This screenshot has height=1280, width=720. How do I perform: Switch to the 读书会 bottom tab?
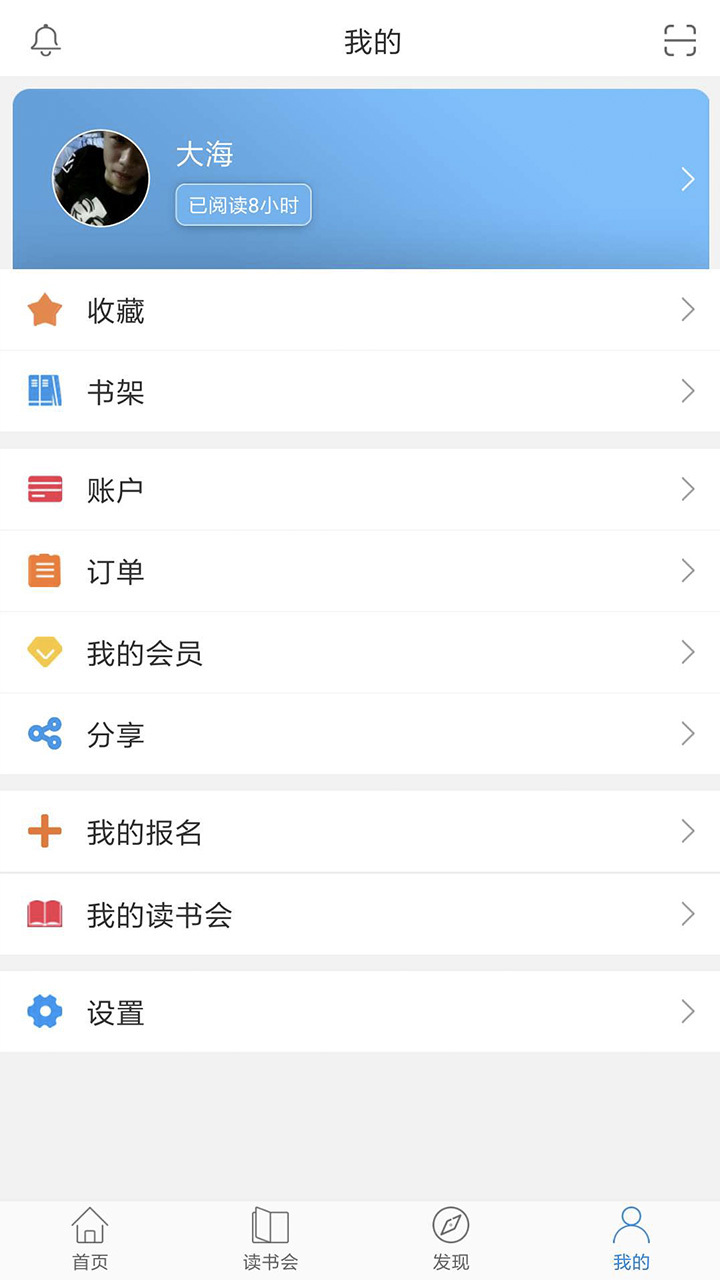[270, 1240]
